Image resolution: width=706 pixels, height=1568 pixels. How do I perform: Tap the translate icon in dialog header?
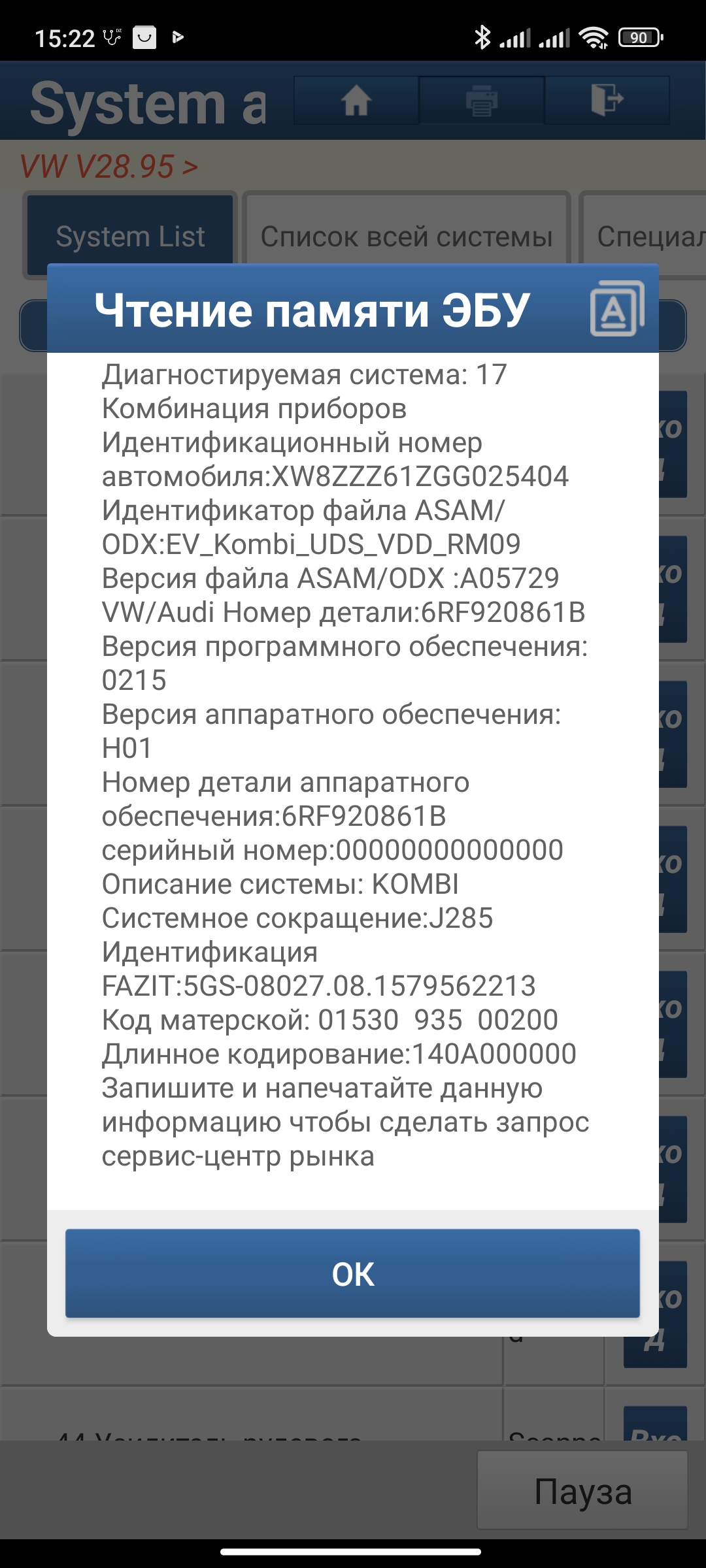[616, 309]
